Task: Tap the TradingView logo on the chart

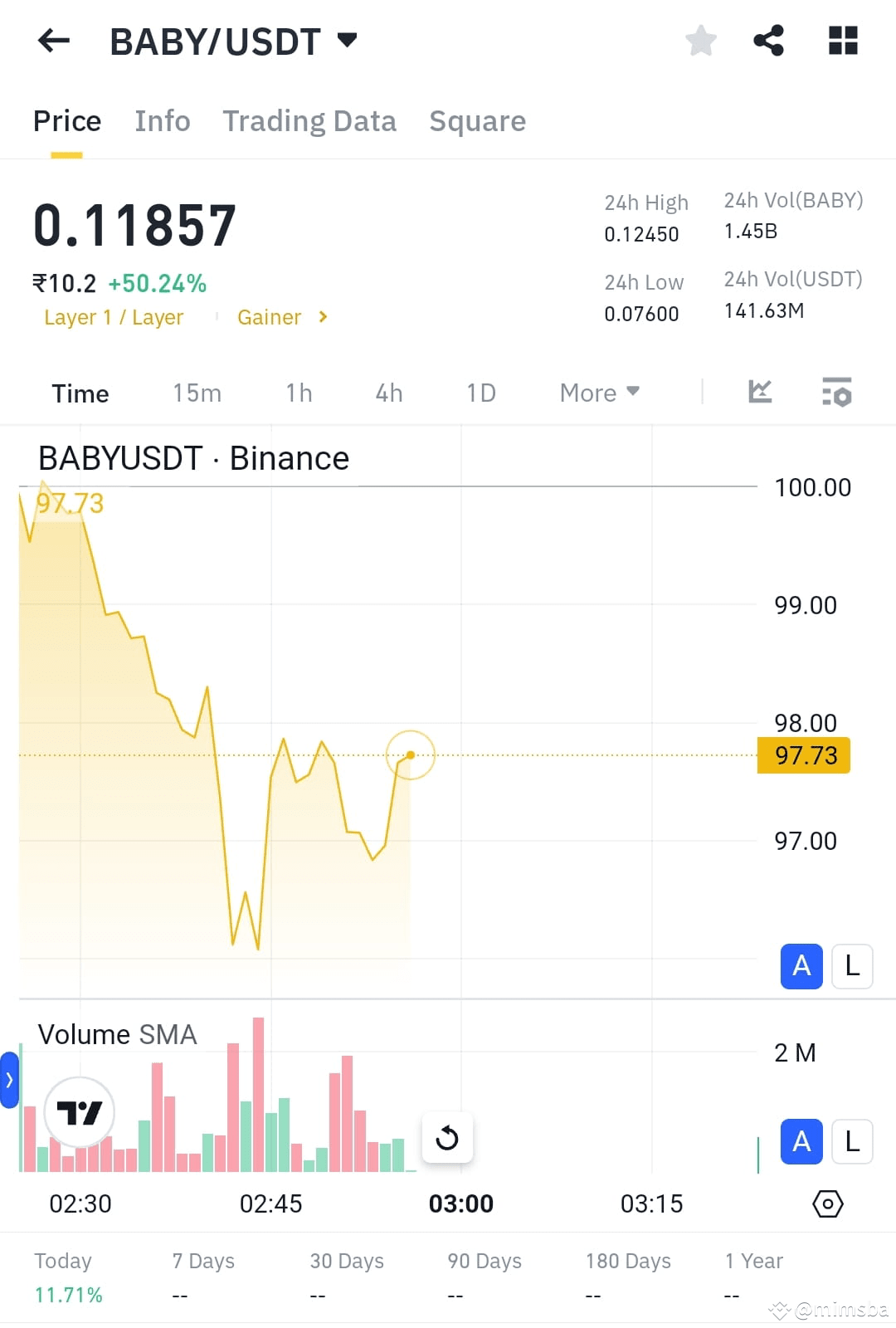Action: pyautogui.click(x=79, y=1112)
